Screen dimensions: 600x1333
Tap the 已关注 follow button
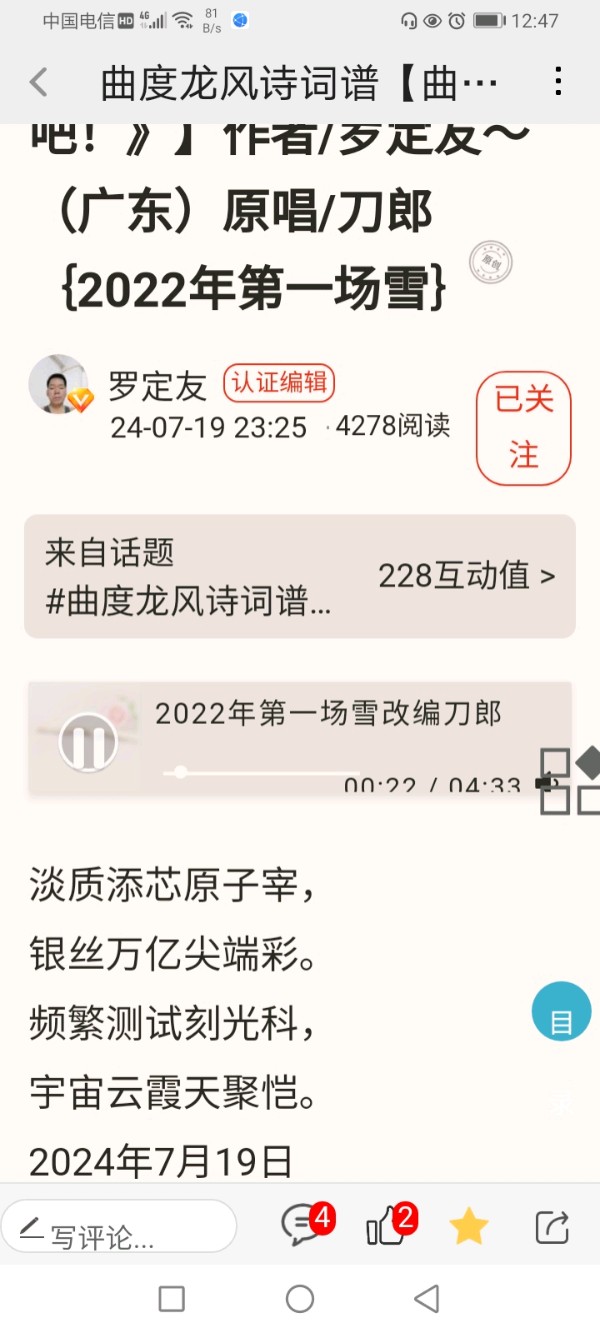pyautogui.click(x=523, y=427)
